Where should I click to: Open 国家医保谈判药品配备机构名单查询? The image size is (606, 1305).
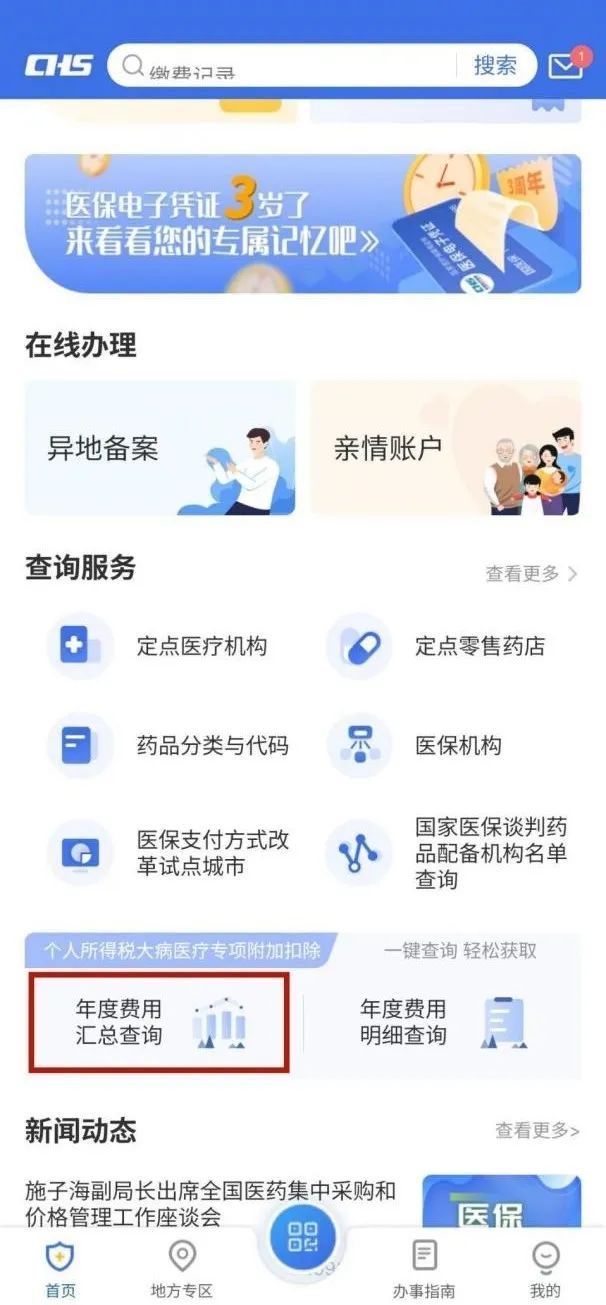450,853
